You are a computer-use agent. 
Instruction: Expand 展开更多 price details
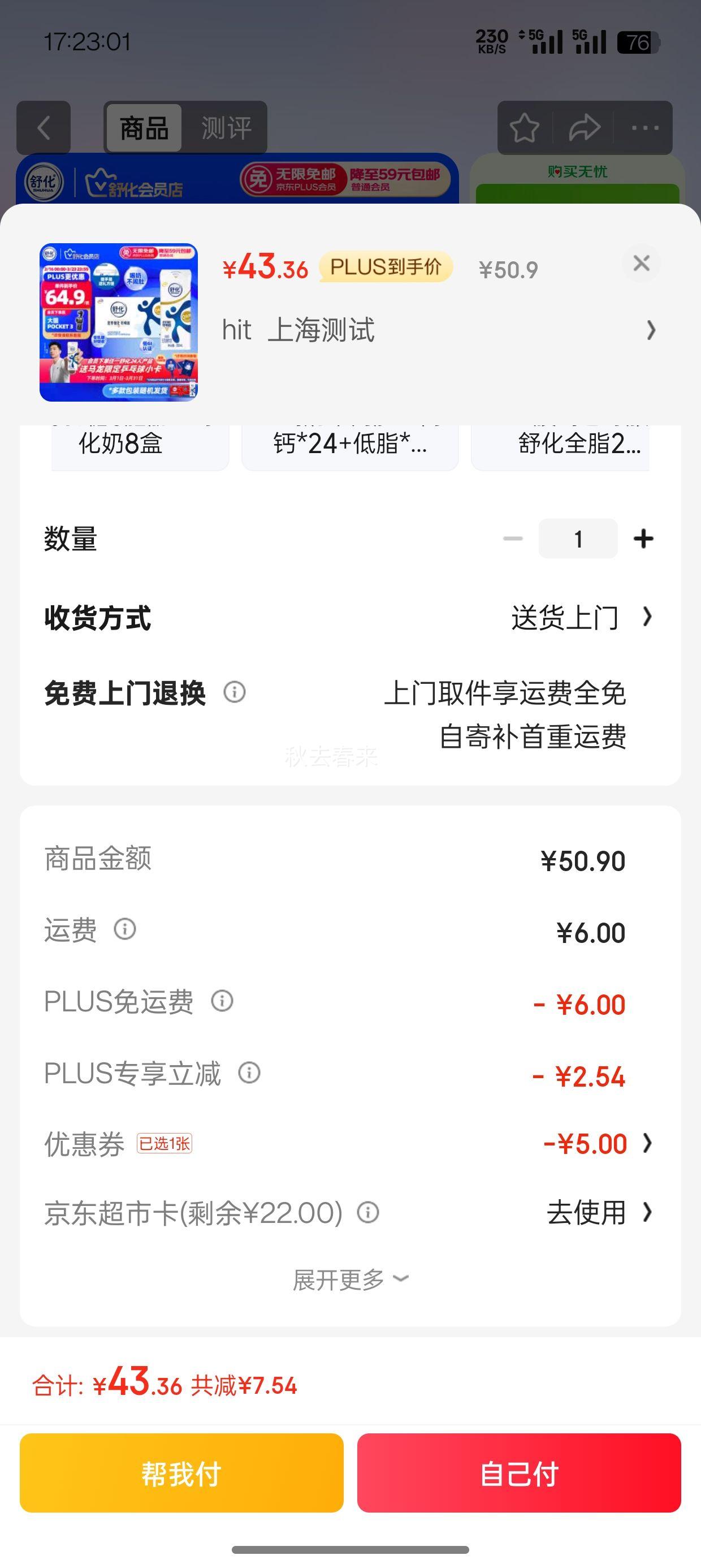[350, 1280]
